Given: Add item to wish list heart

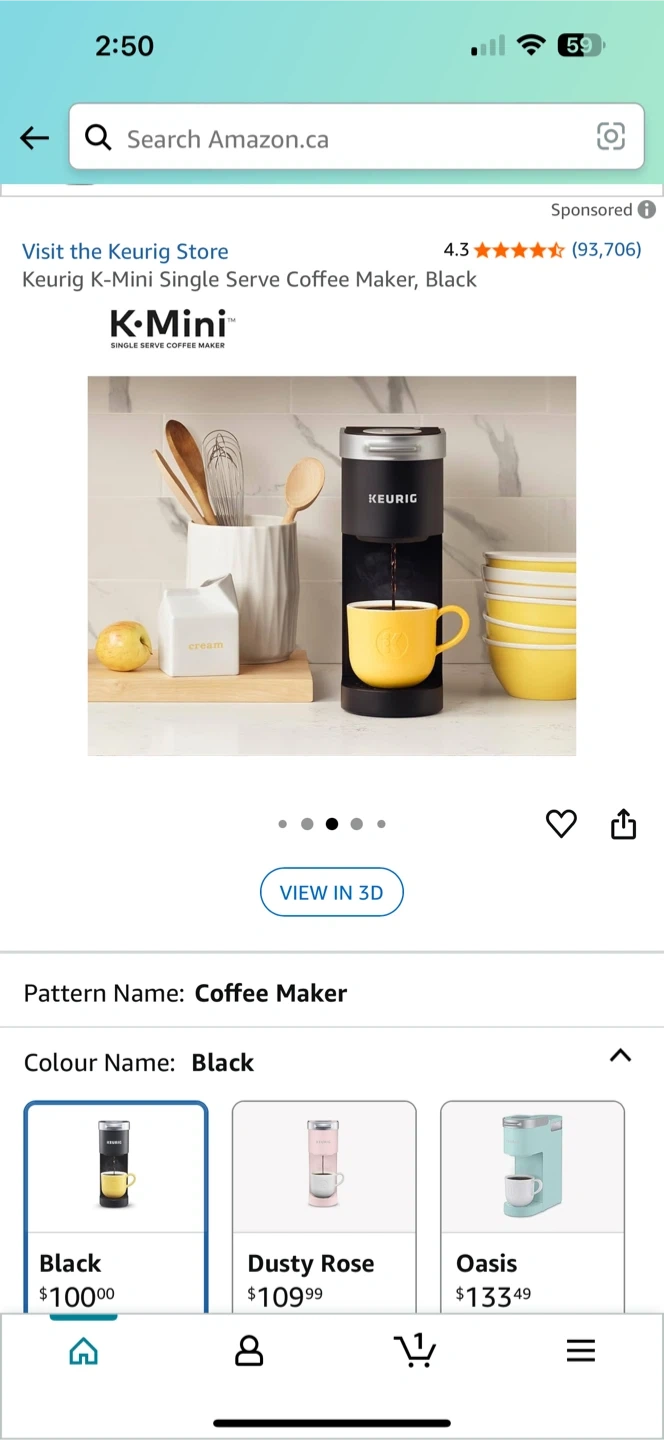Looking at the screenshot, I should tap(561, 824).
